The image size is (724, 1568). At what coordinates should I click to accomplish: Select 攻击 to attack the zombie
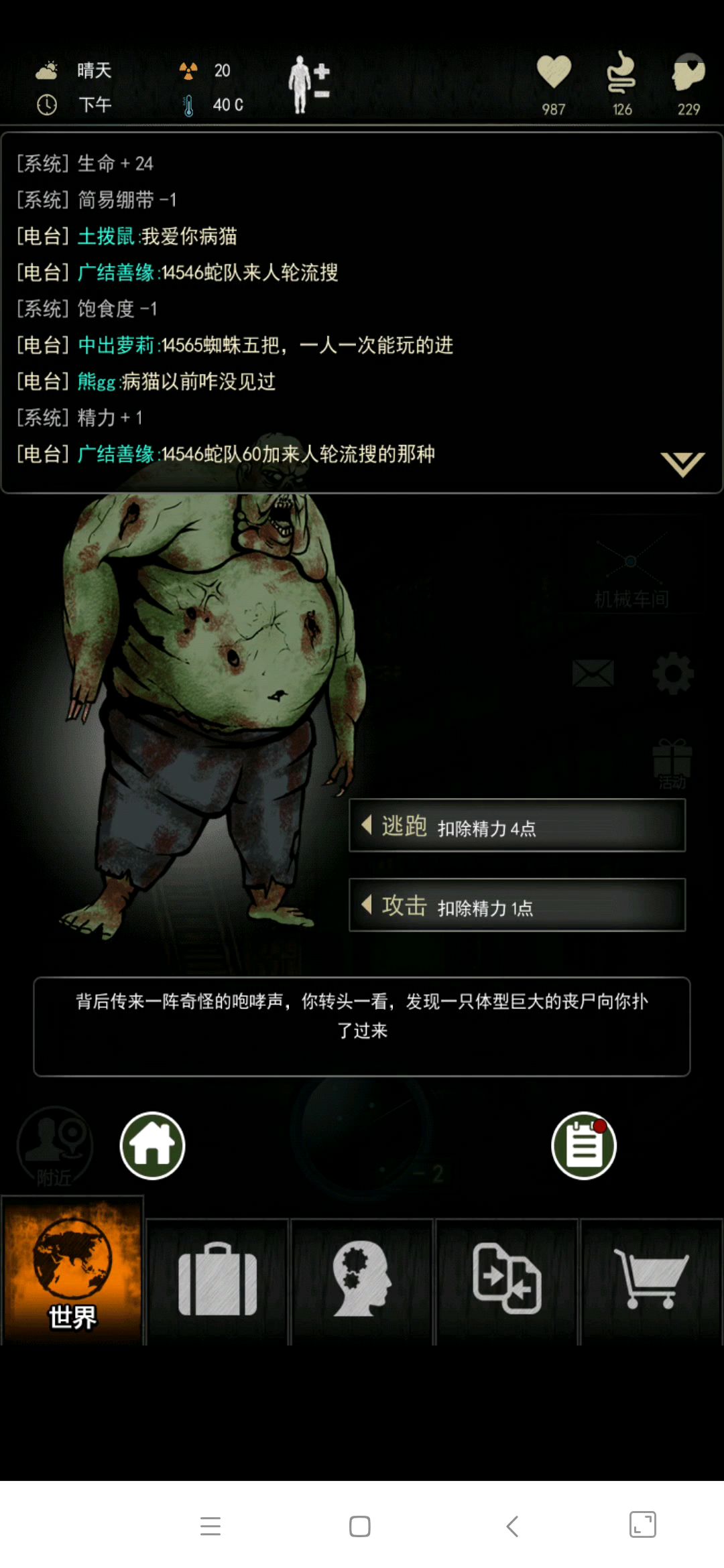(517, 905)
